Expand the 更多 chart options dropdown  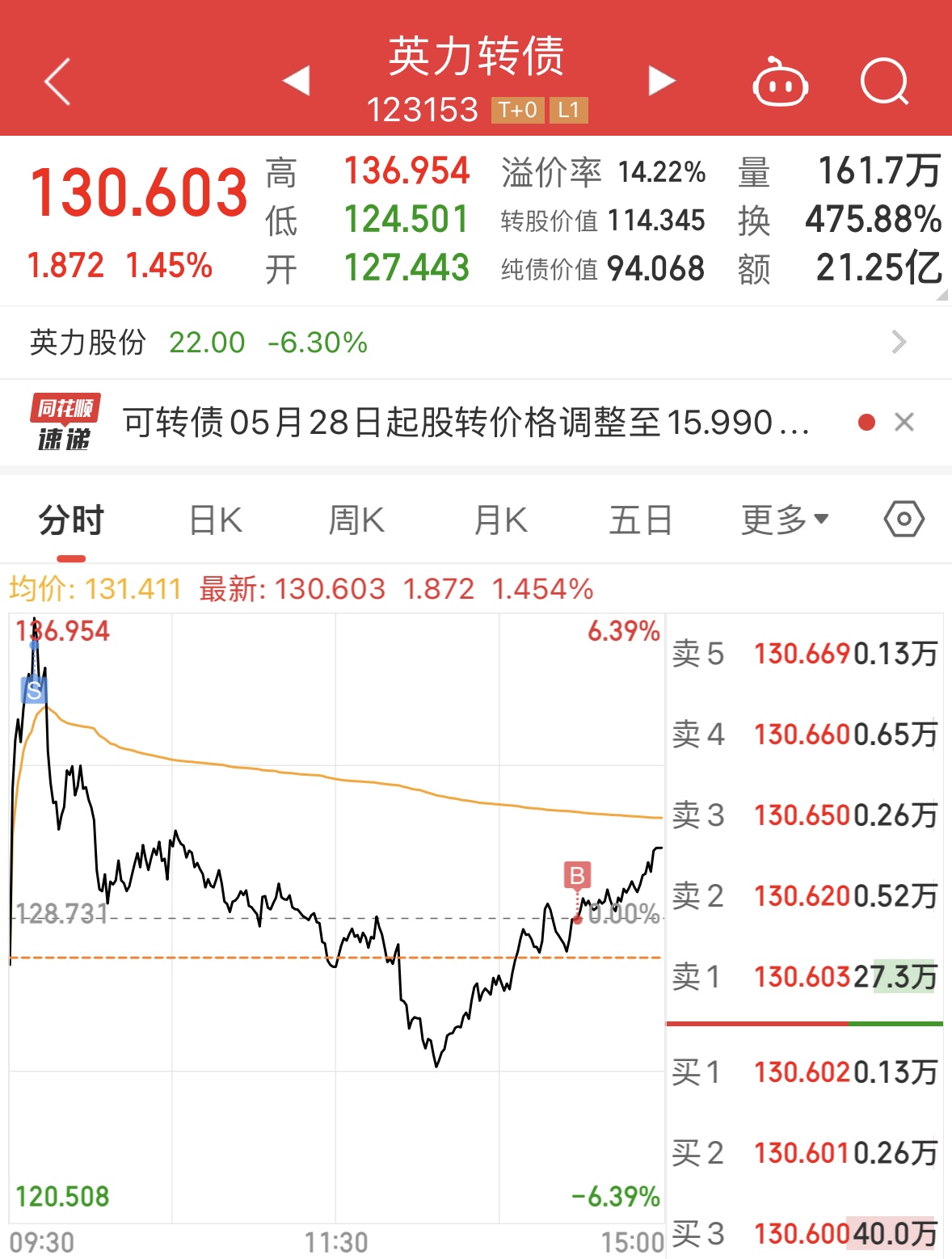point(785,520)
